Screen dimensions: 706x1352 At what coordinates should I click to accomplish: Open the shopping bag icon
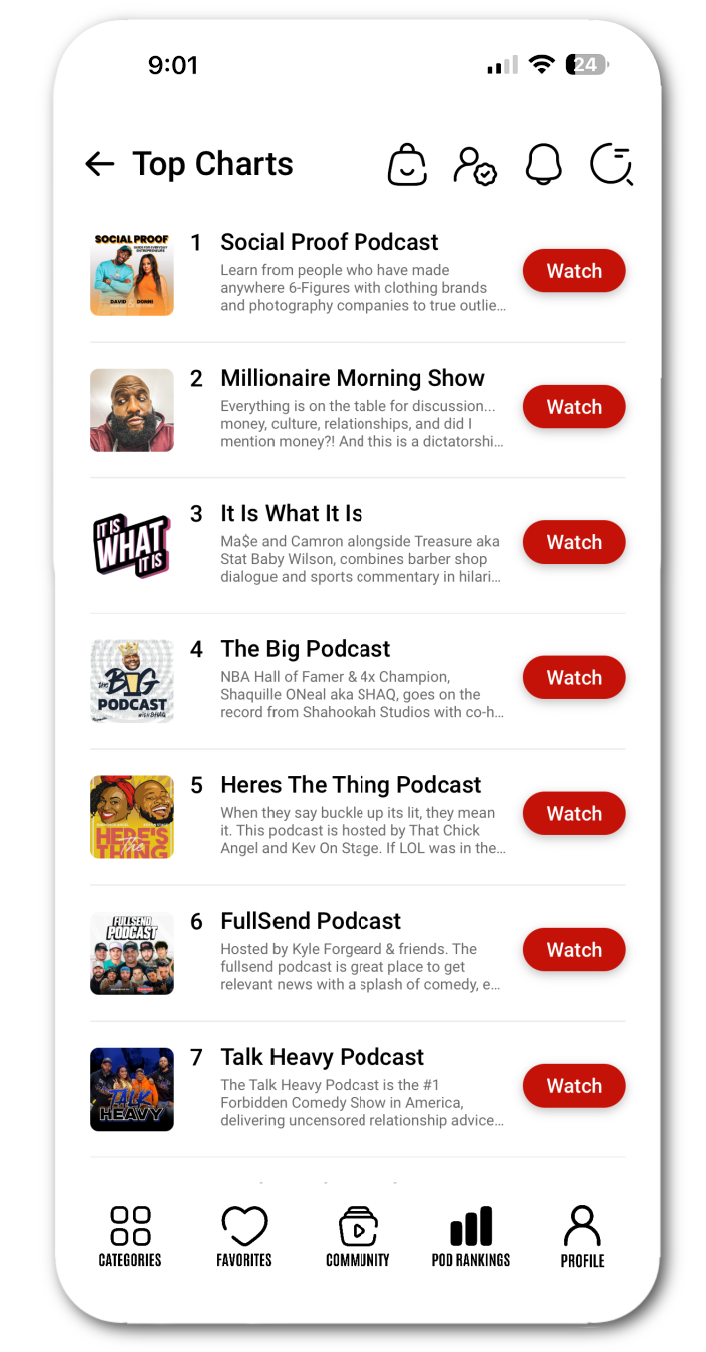[x=407, y=165]
